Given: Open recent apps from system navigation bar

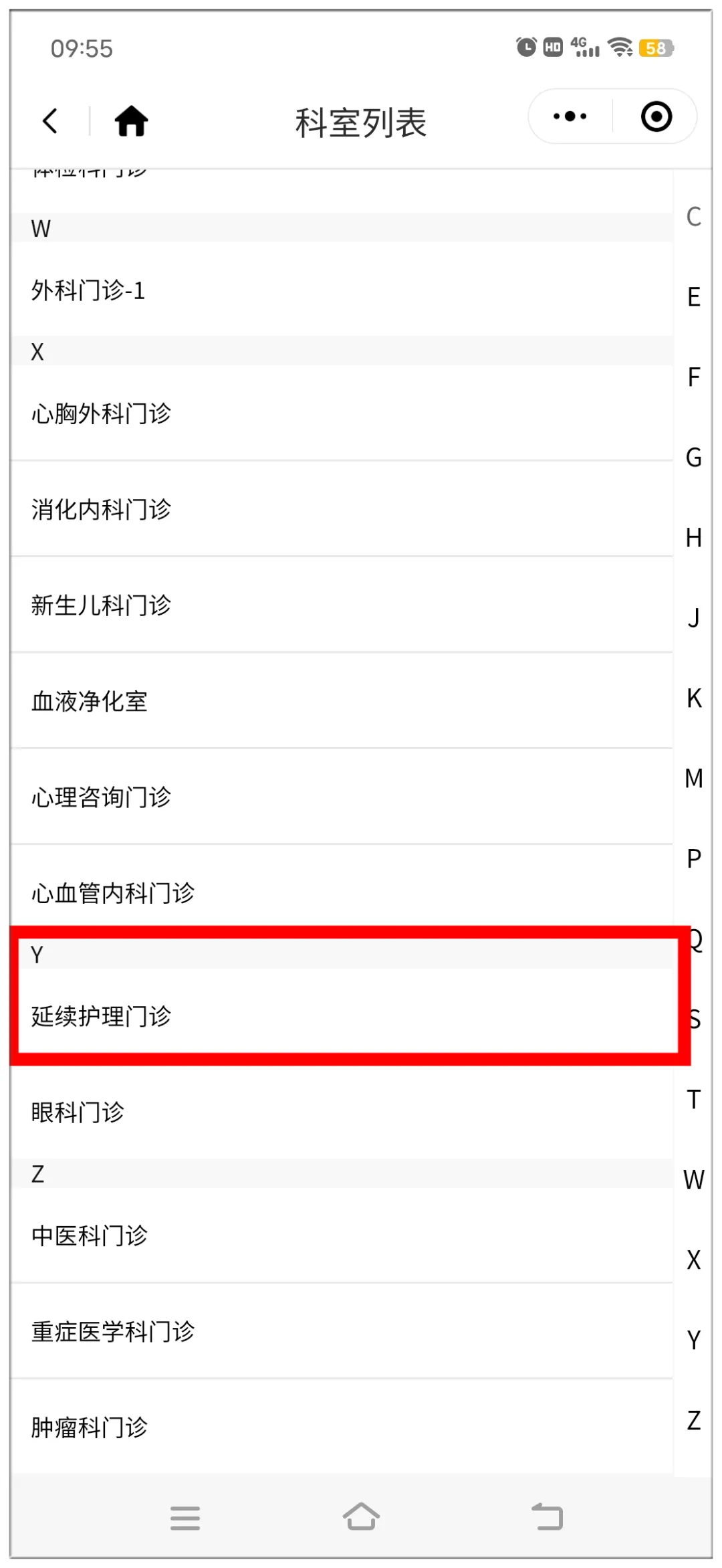Looking at the screenshot, I should click(x=185, y=1518).
